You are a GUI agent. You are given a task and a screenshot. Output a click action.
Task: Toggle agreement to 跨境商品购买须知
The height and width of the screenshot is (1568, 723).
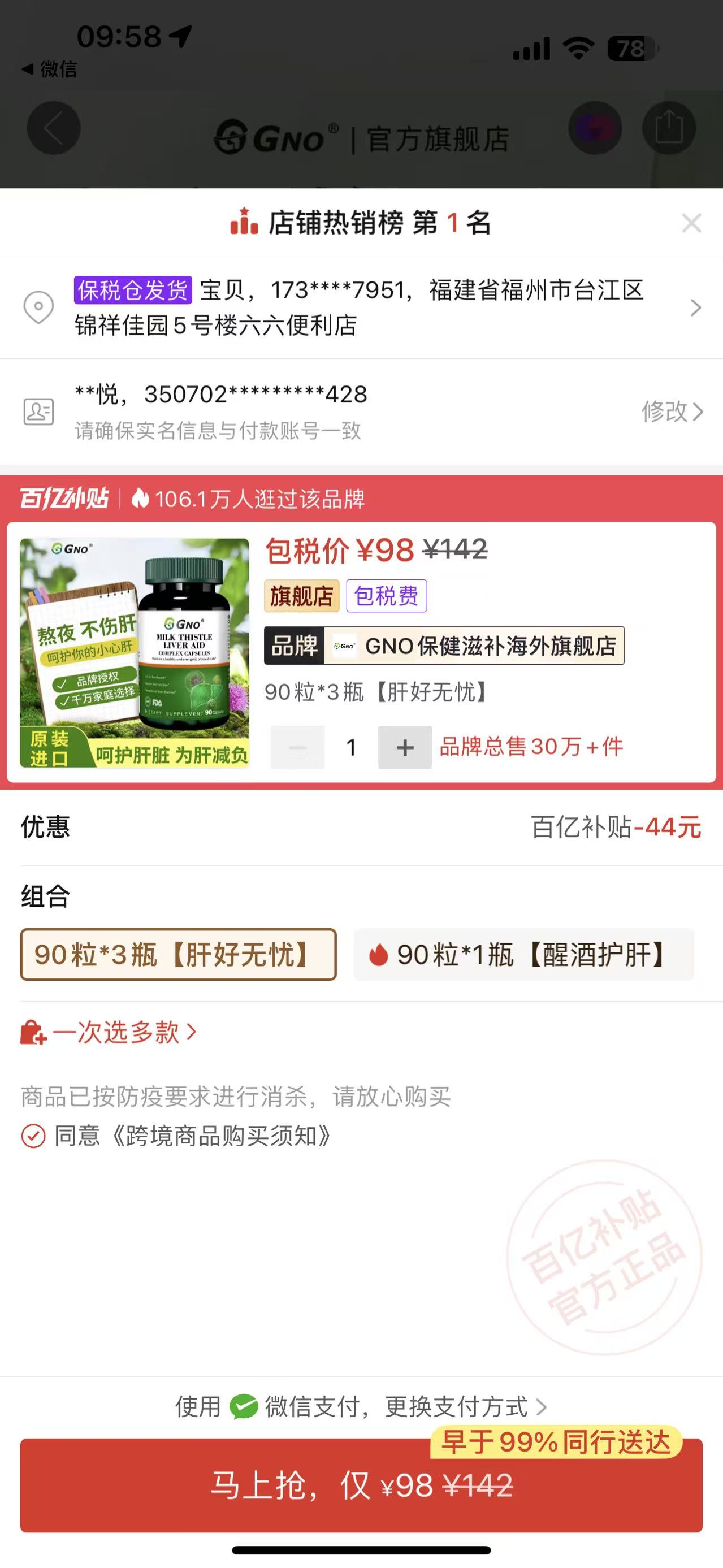coord(33,1136)
